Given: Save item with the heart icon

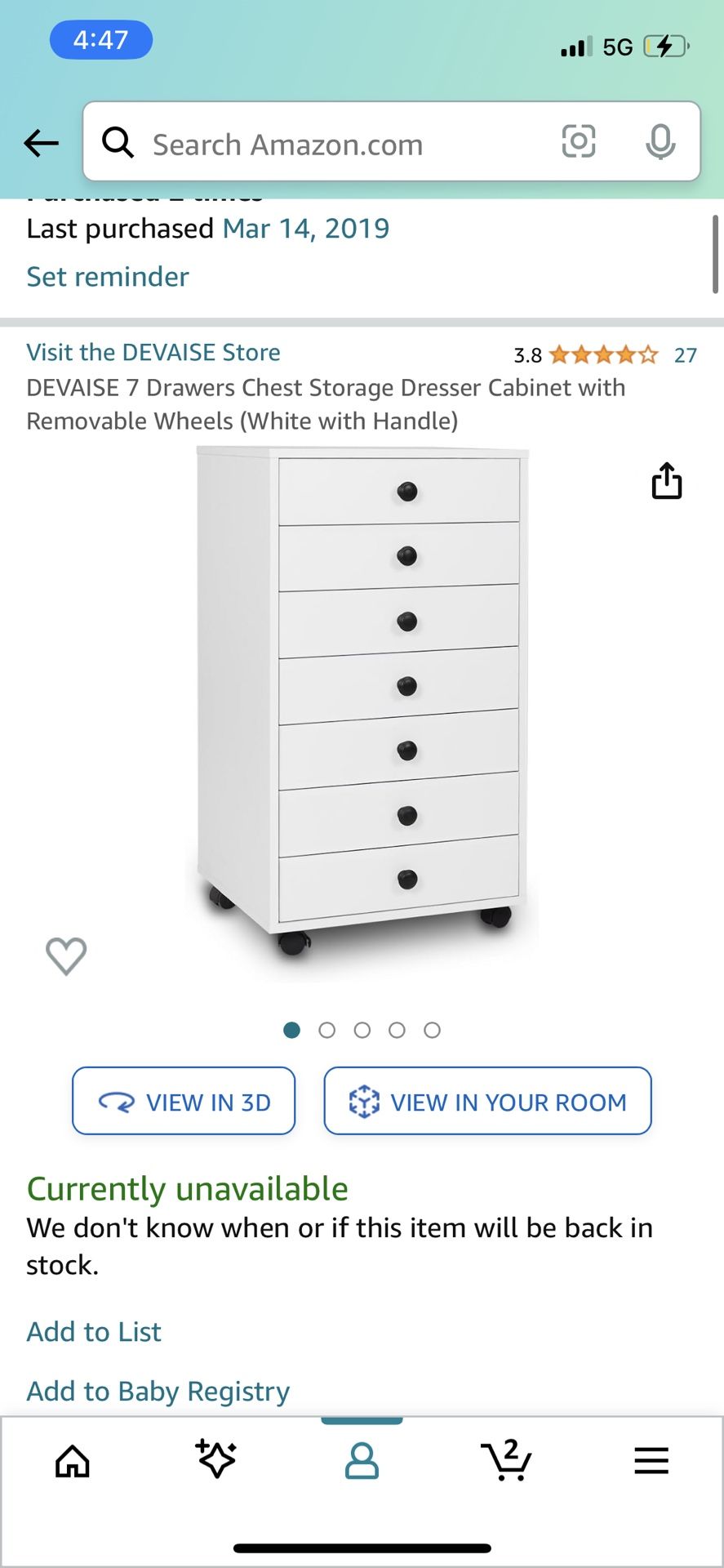Looking at the screenshot, I should [66, 955].
